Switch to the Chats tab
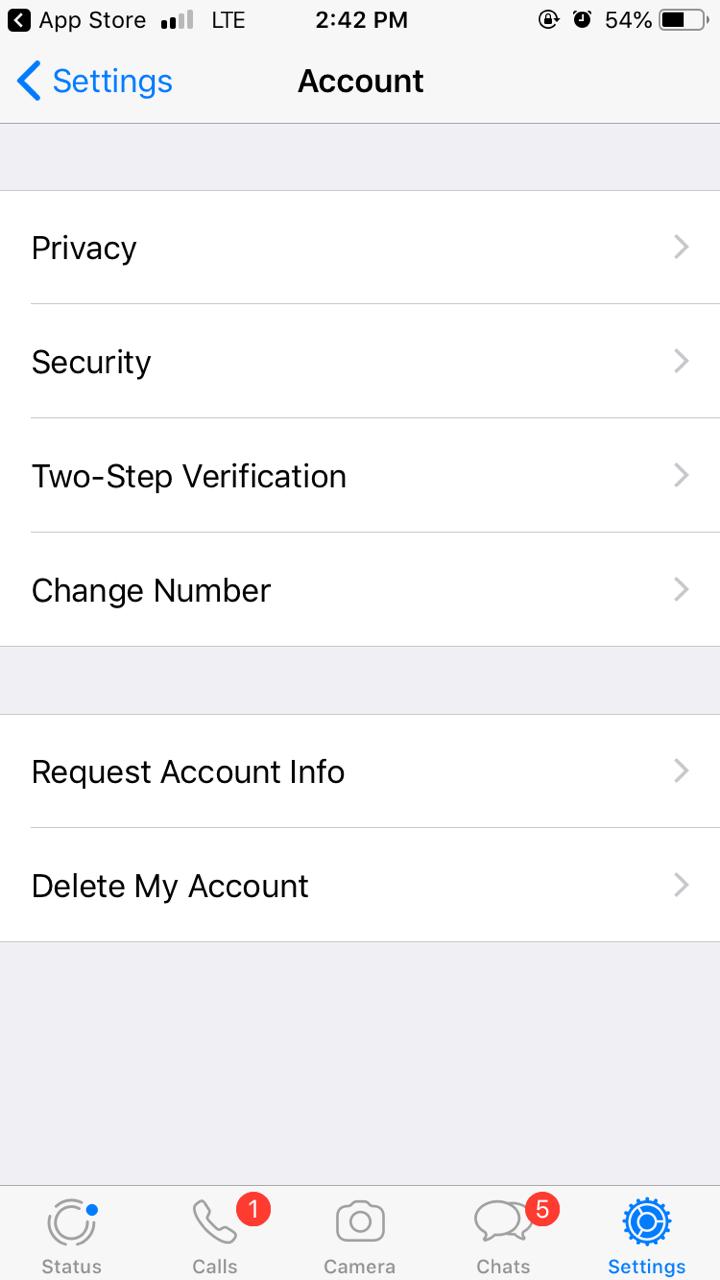This screenshot has height=1280, width=720. 503,1236
